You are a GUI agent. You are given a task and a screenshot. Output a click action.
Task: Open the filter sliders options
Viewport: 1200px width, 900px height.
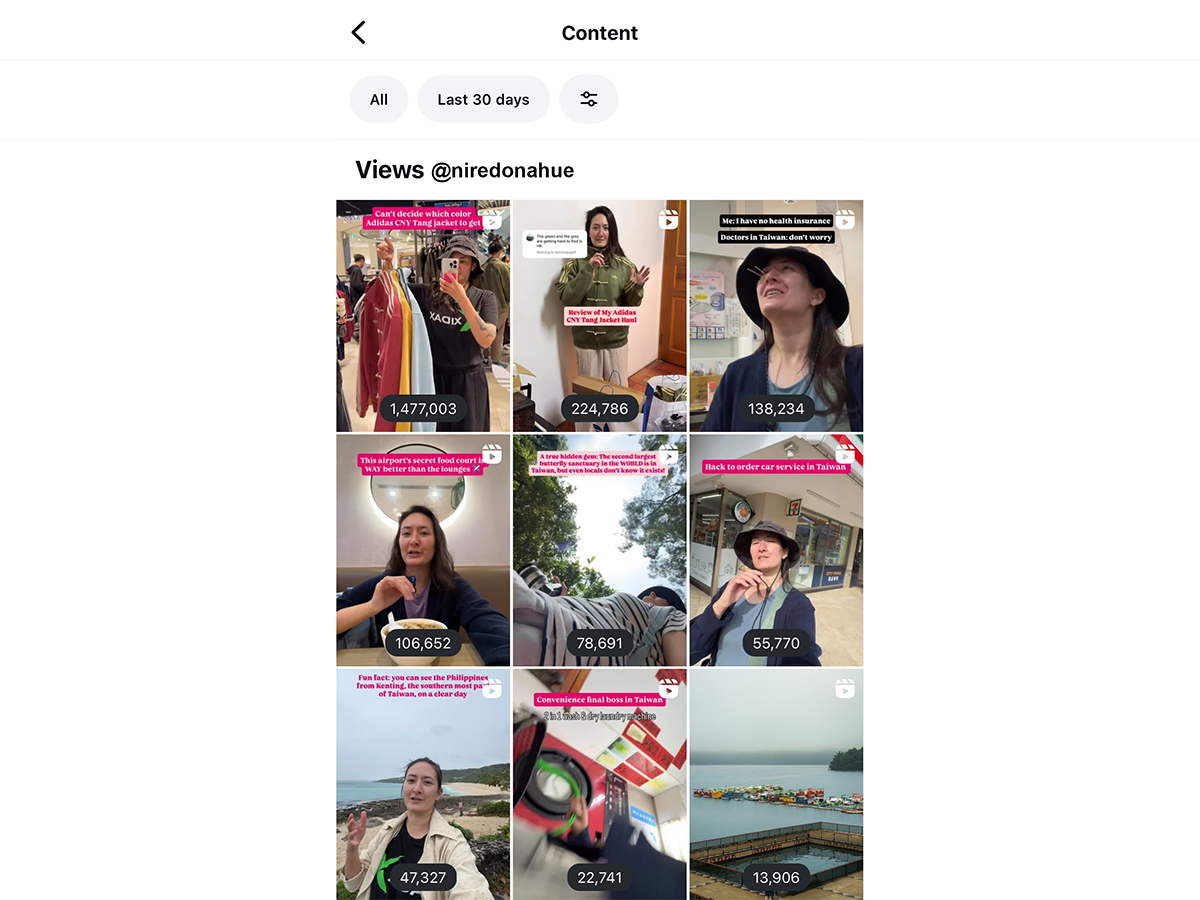pos(589,99)
